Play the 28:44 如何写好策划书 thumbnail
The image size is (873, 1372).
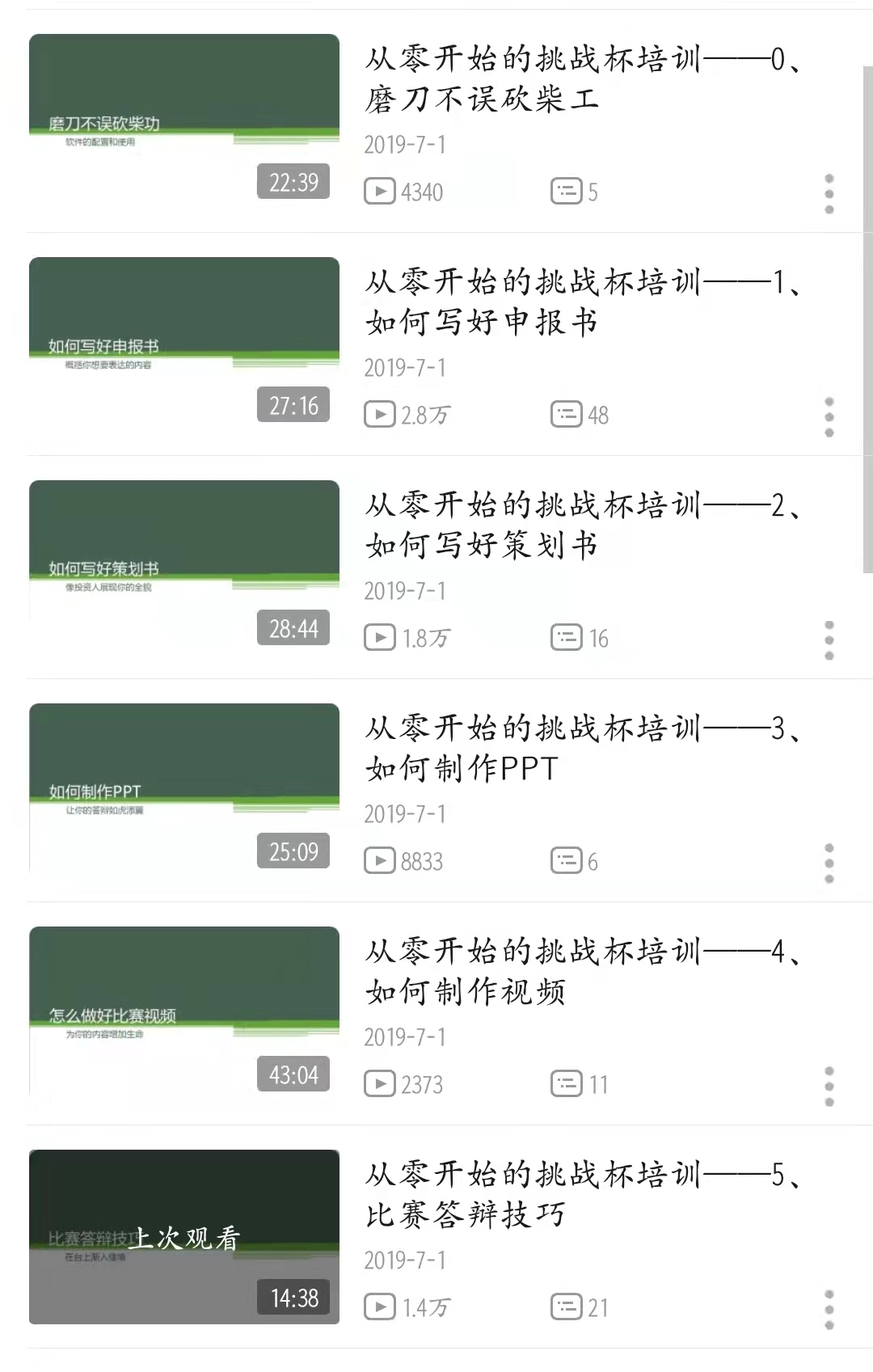pyautogui.click(x=184, y=567)
